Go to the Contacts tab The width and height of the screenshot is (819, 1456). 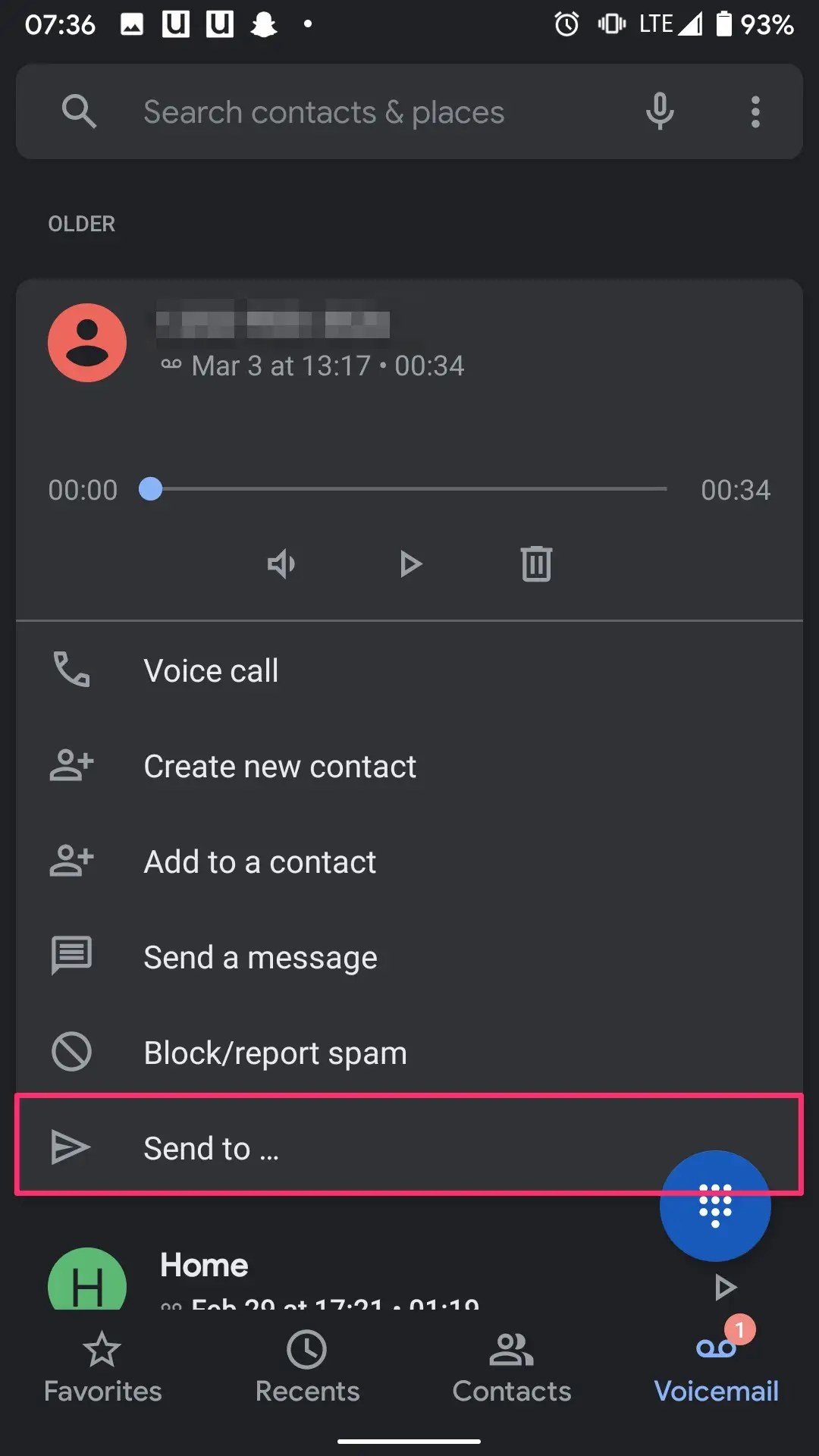pos(512,1369)
